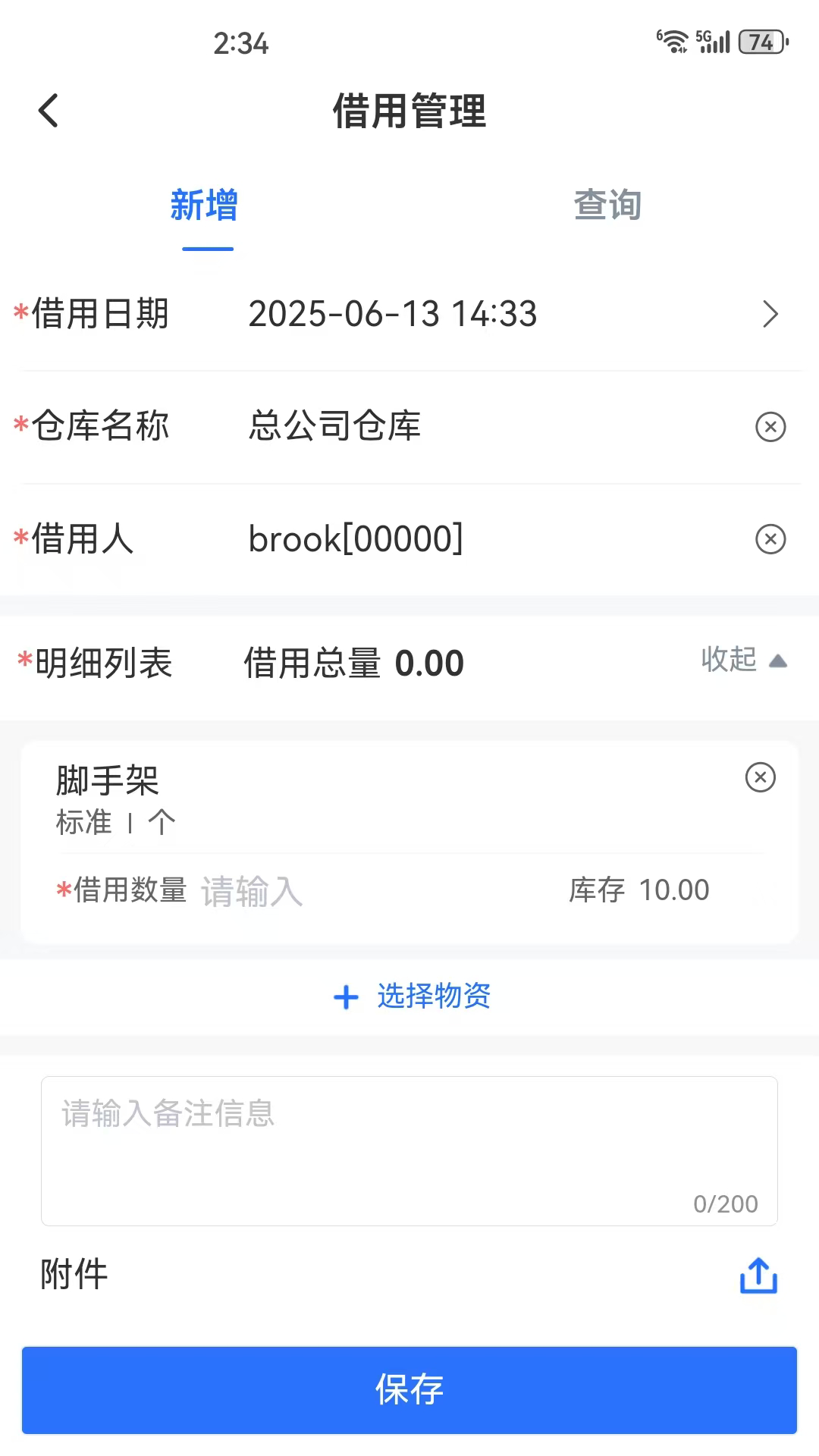Clear the brook[00000] borrower field

[x=770, y=539]
